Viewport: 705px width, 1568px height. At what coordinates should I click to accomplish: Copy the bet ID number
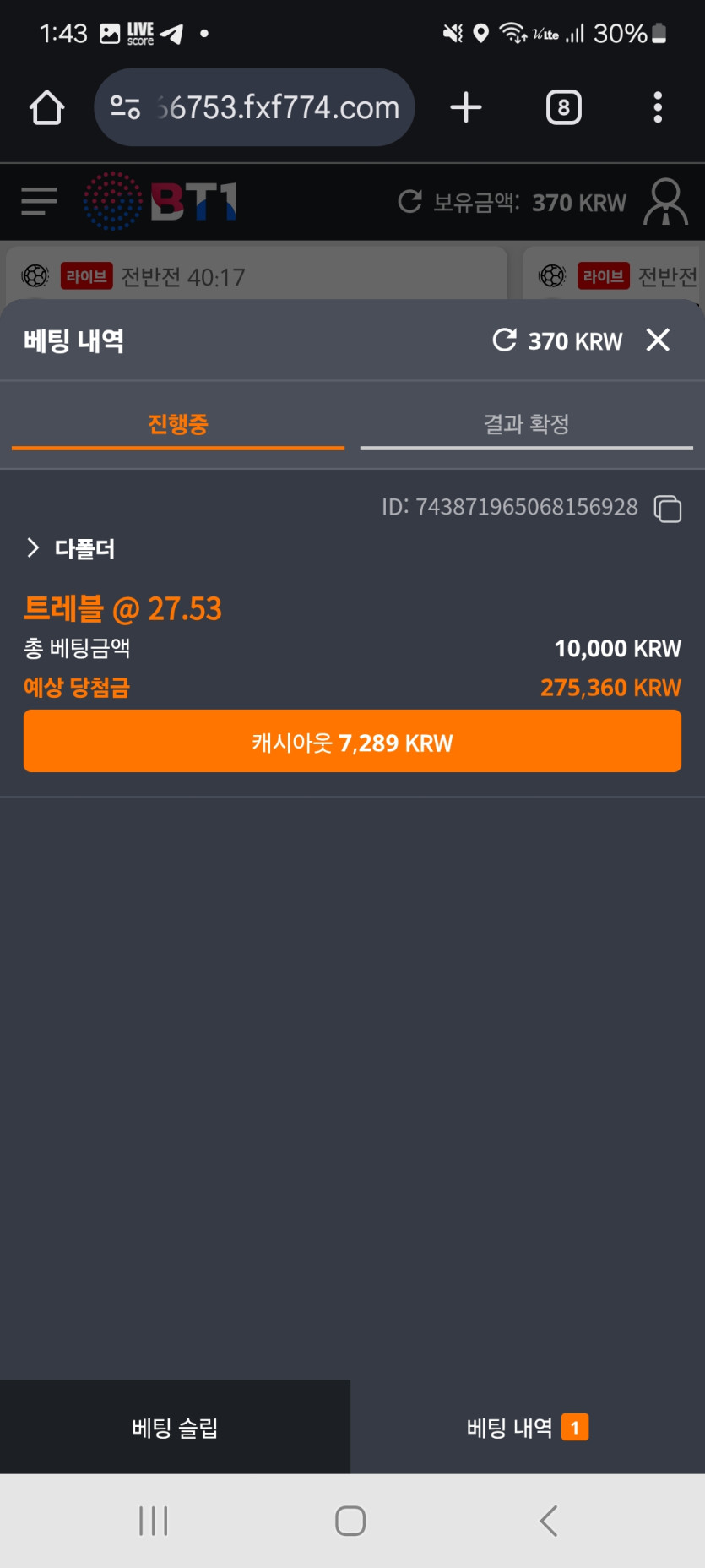tap(668, 509)
